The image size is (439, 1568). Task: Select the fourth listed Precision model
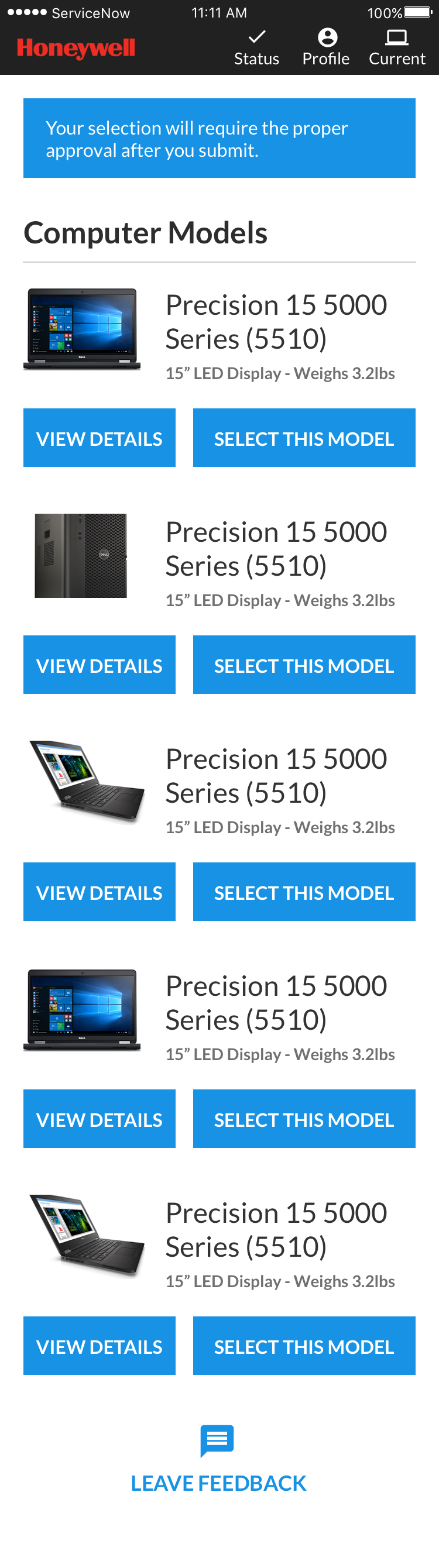point(304,1119)
